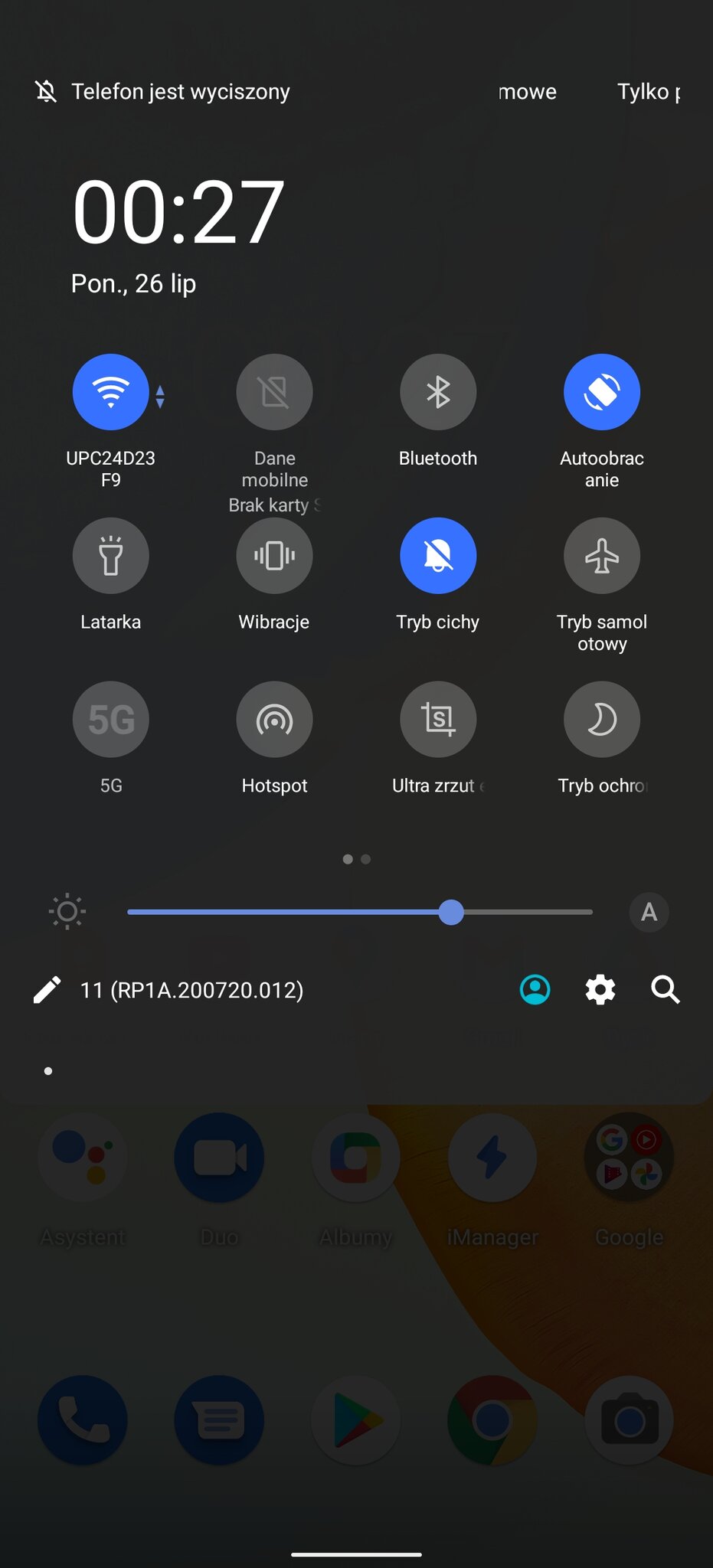The height and width of the screenshot is (1568, 713).
Task: Enable Wibracje vibration mode
Action: 274,556
